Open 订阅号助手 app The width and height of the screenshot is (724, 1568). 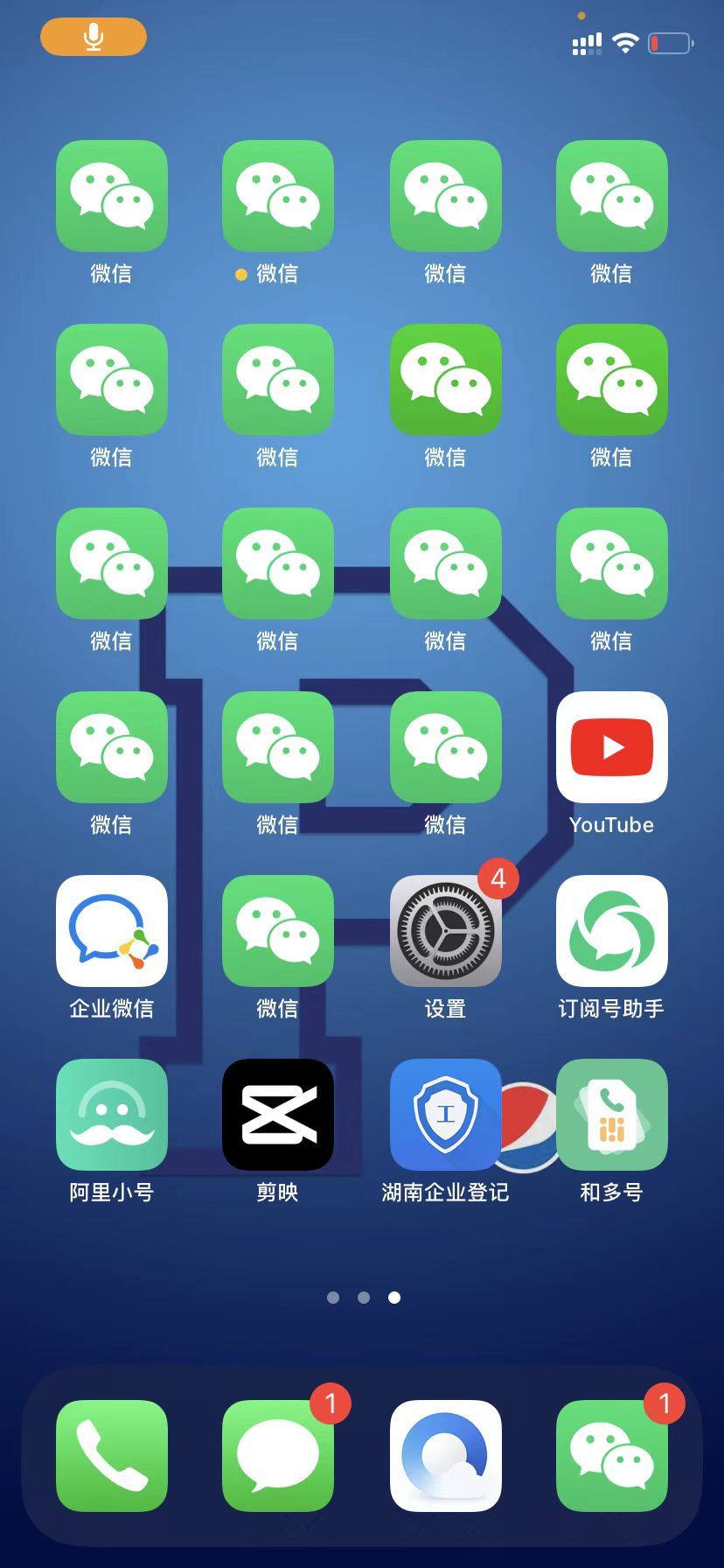point(611,930)
